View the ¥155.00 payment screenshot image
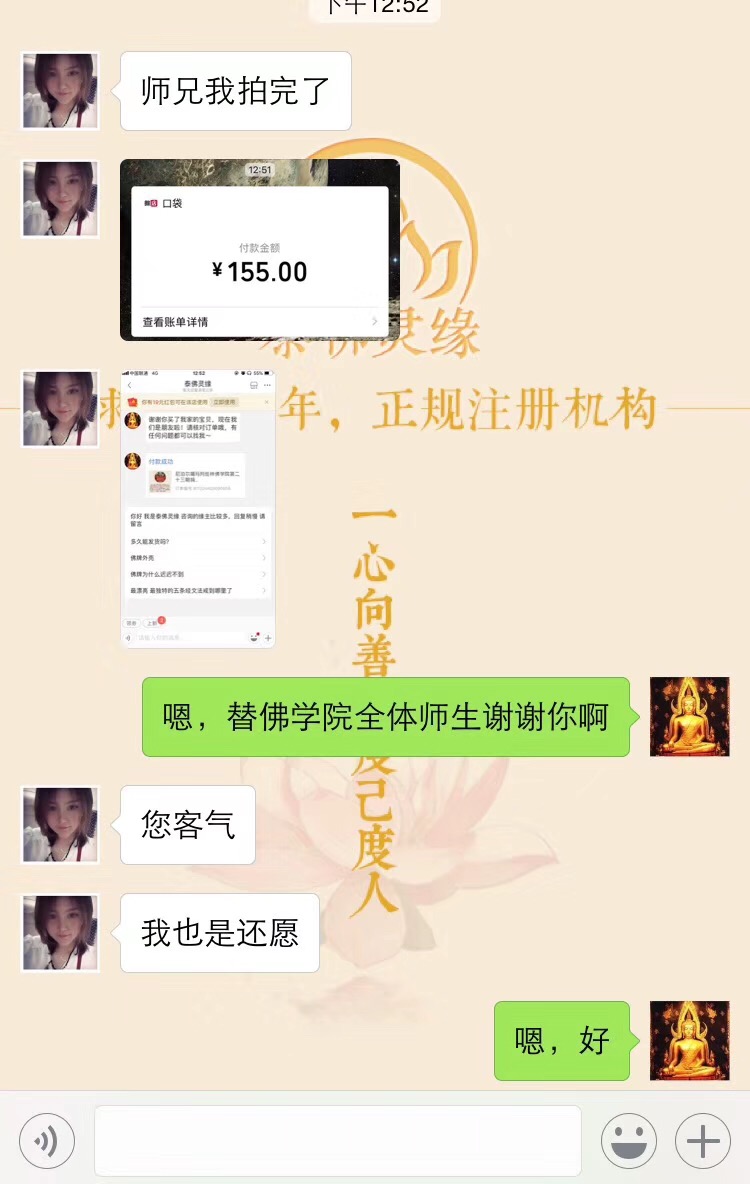The image size is (750, 1184). (260, 250)
